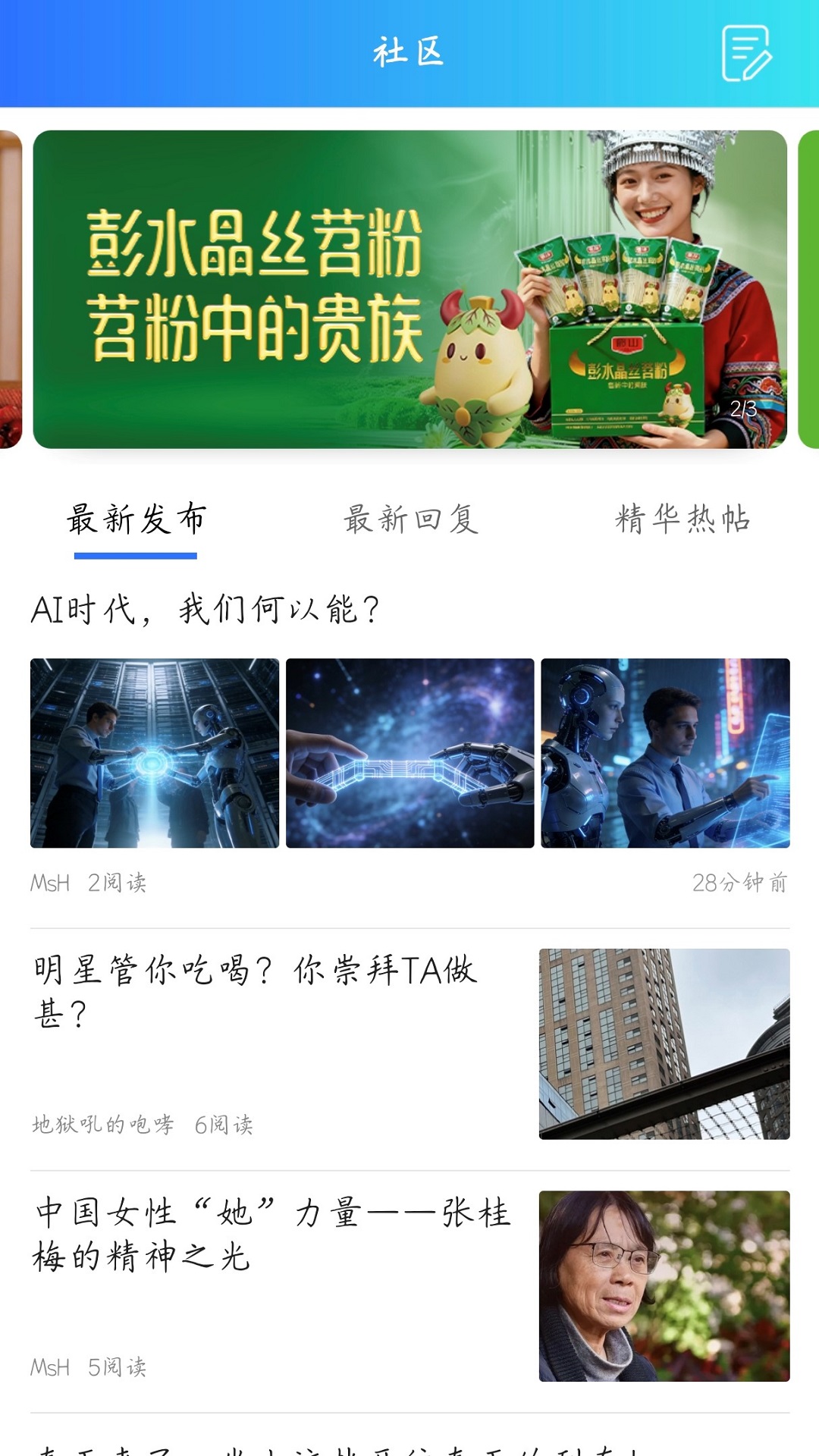Open the post 明星管你吃喝？你崇拜TA做甚？
This screenshot has width=819, height=1456.
click(x=258, y=993)
